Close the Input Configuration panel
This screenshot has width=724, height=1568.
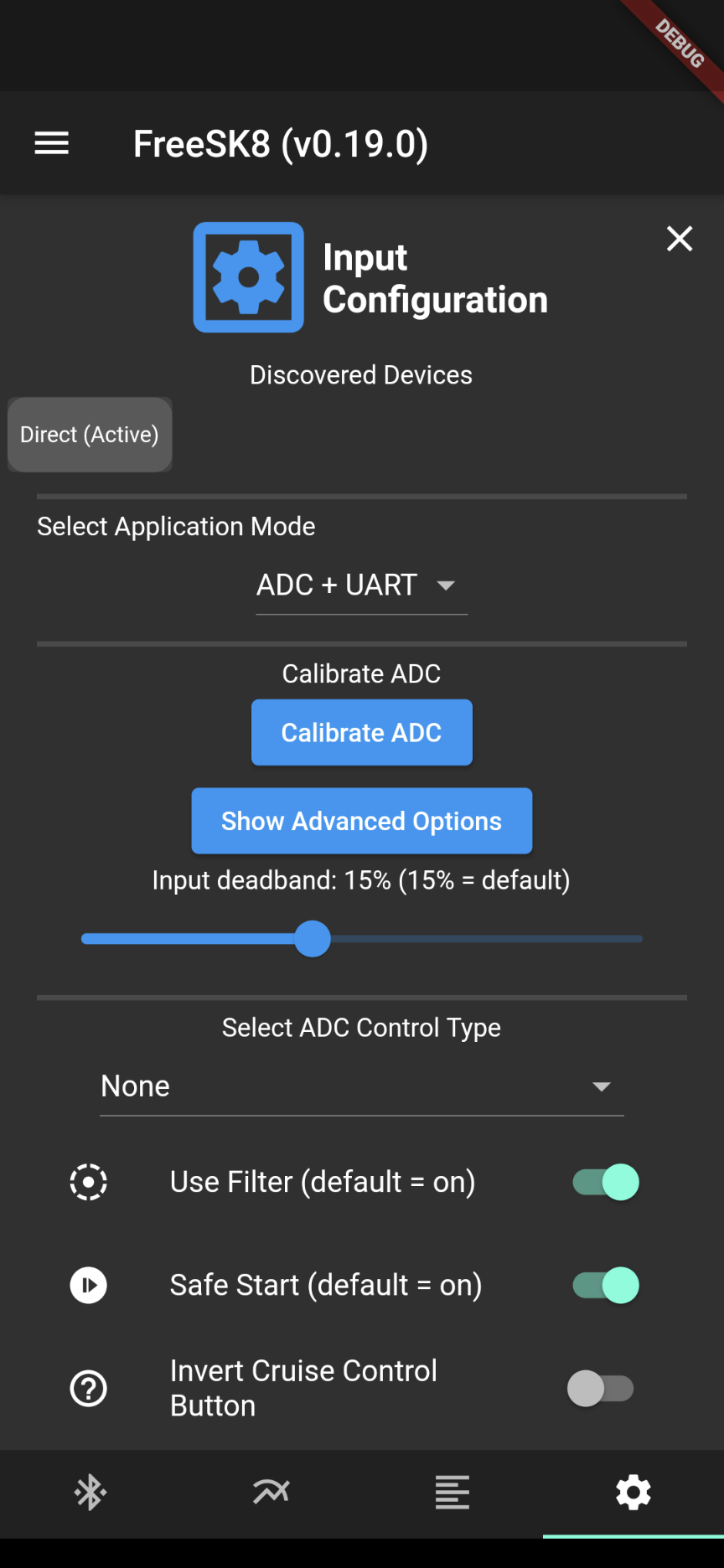(680, 239)
